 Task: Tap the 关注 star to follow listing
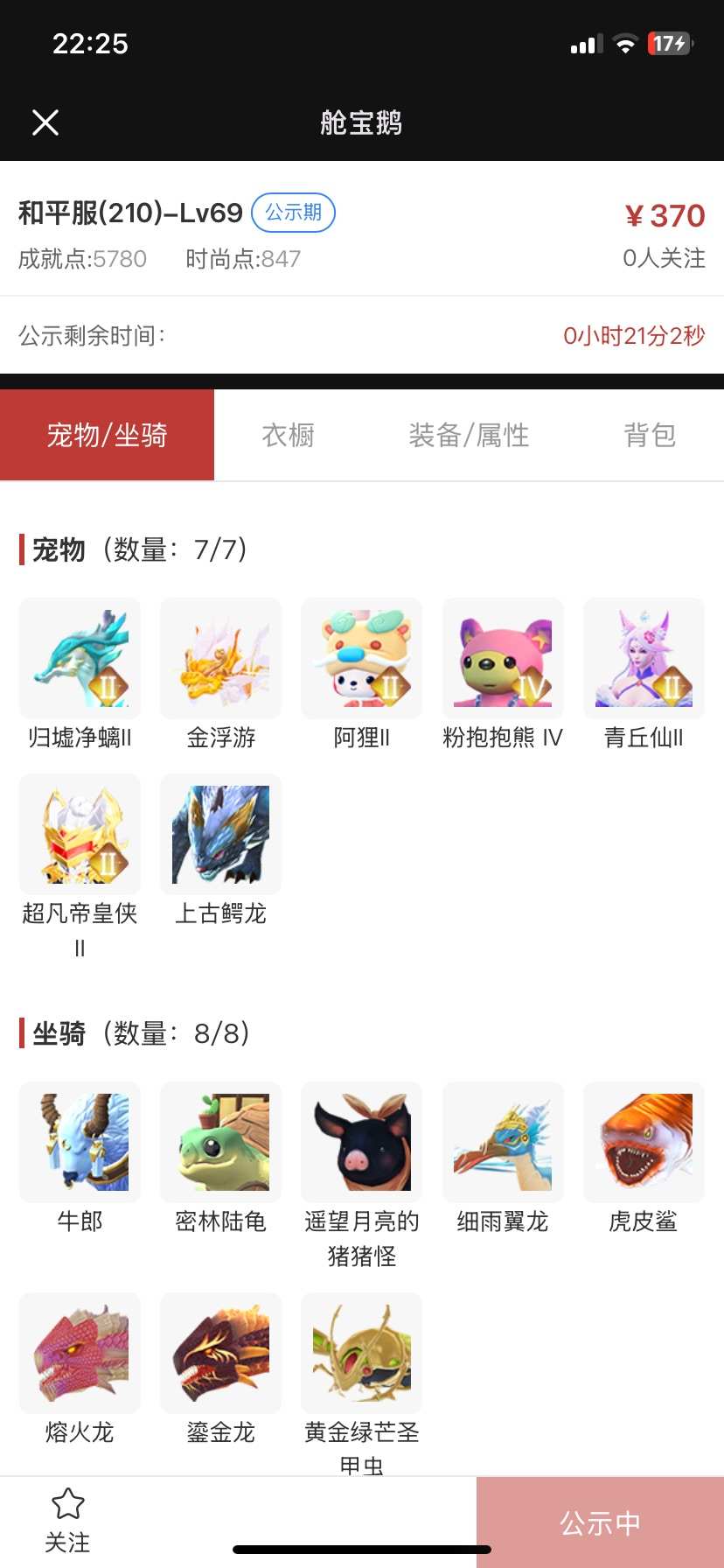(x=67, y=1521)
